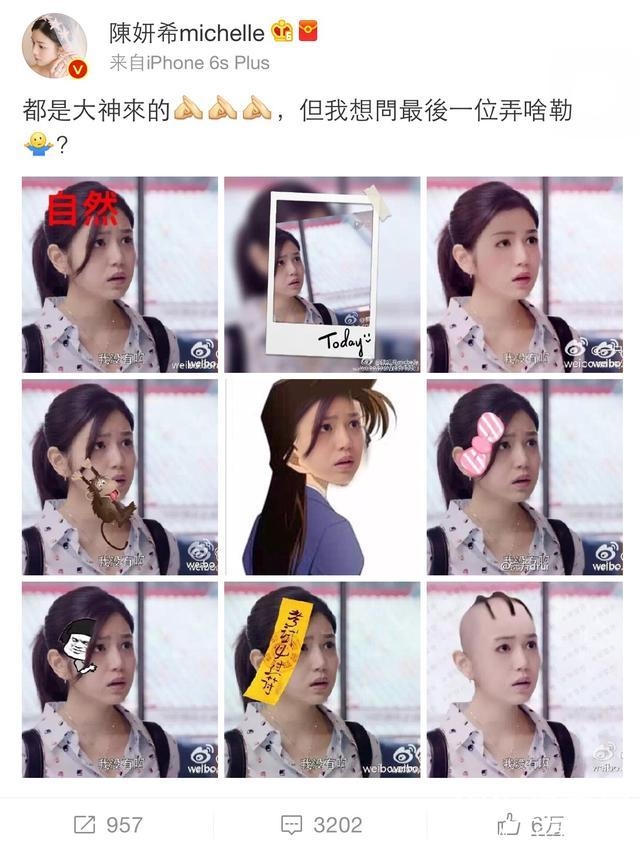Open the photo labeled 自然
The image size is (640, 848).
120,274
